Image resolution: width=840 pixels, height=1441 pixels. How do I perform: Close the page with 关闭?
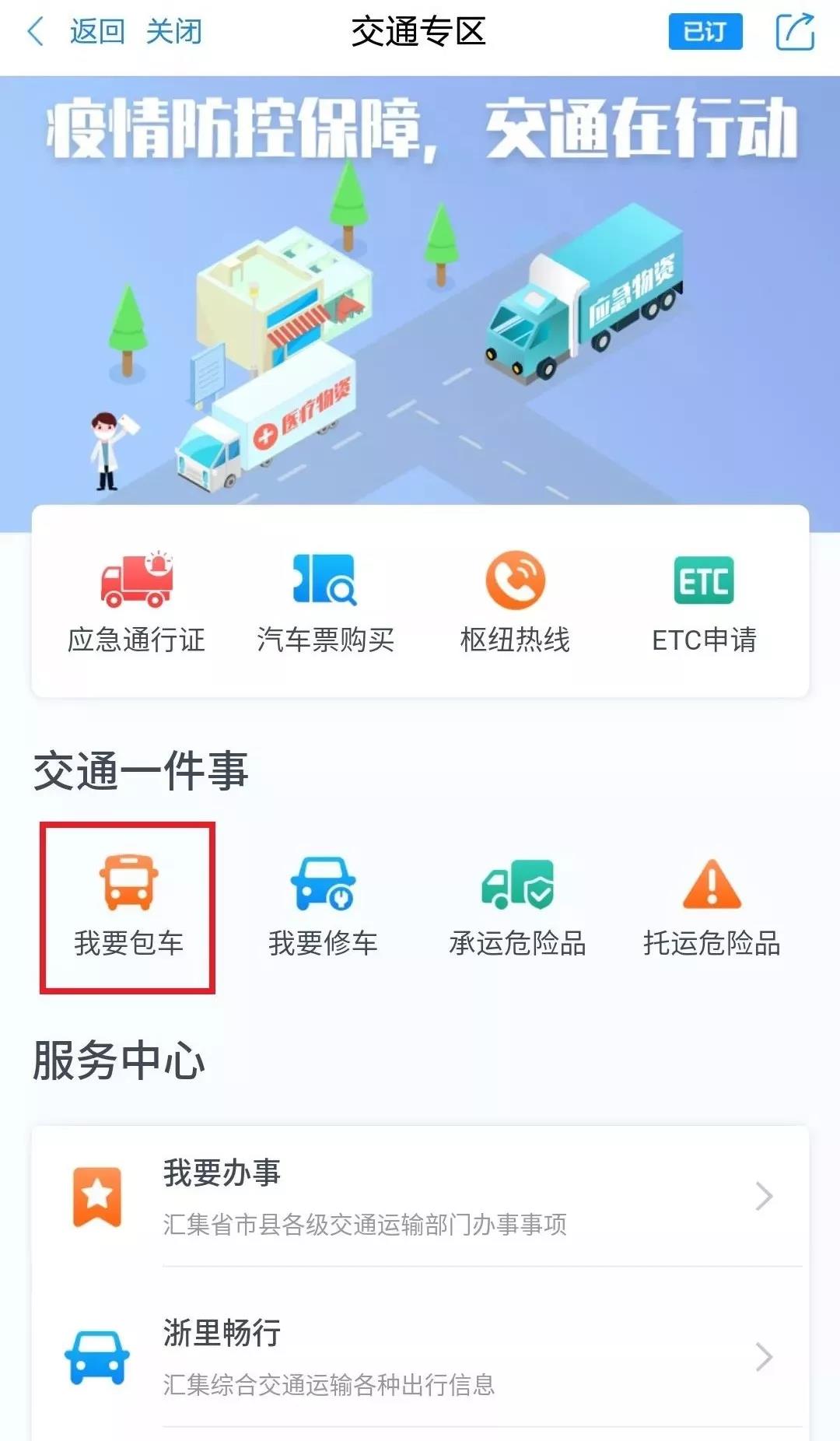tap(173, 32)
